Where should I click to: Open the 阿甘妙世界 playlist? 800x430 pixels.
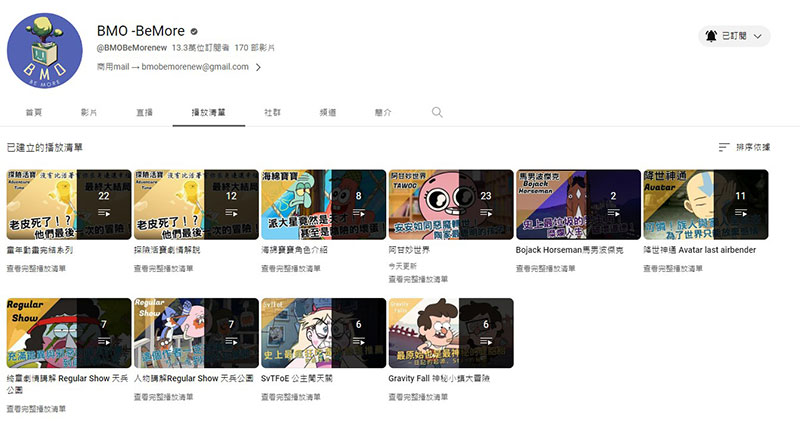pos(450,204)
